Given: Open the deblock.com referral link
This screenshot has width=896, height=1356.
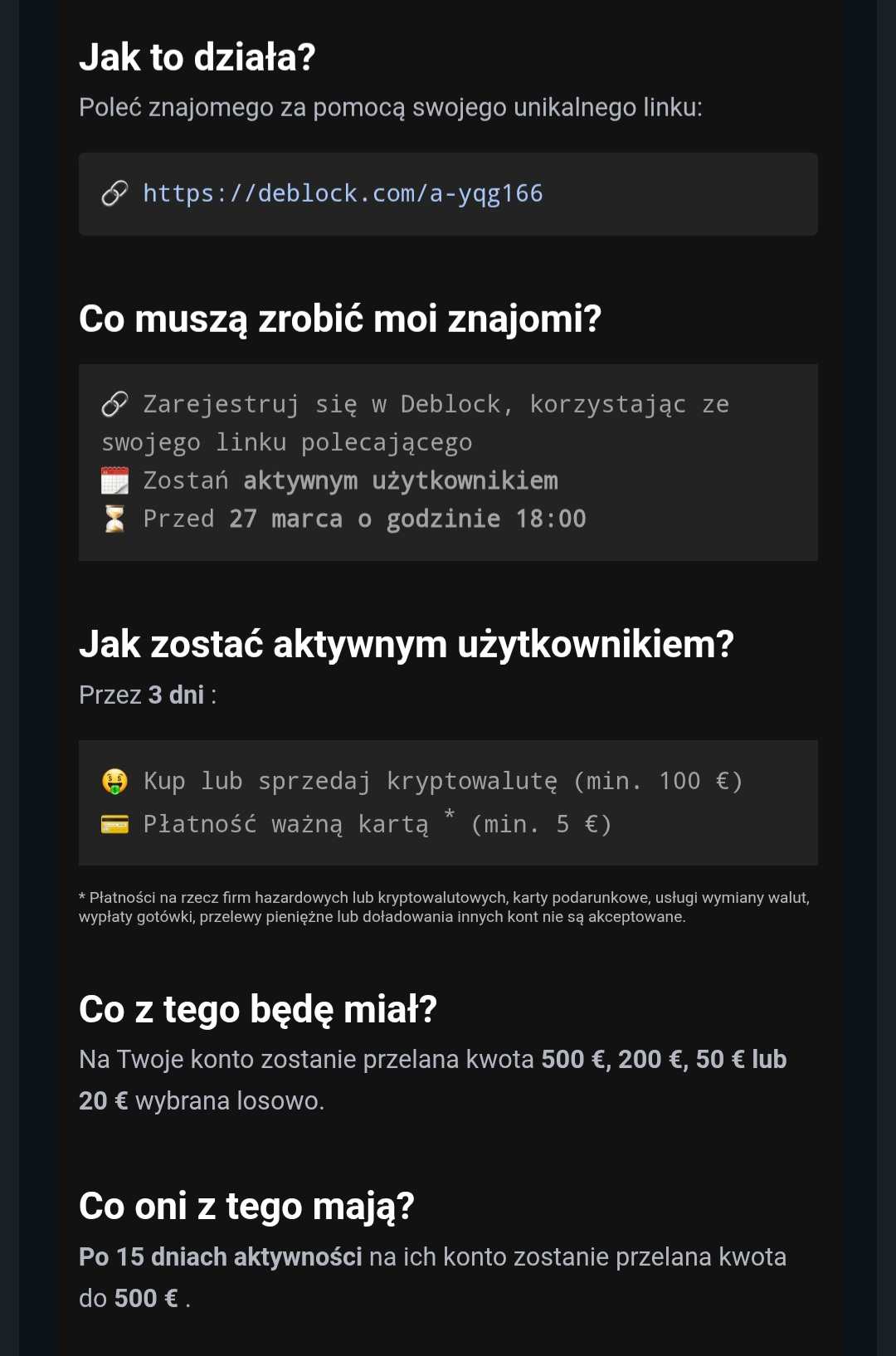Looking at the screenshot, I should (342, 193).
